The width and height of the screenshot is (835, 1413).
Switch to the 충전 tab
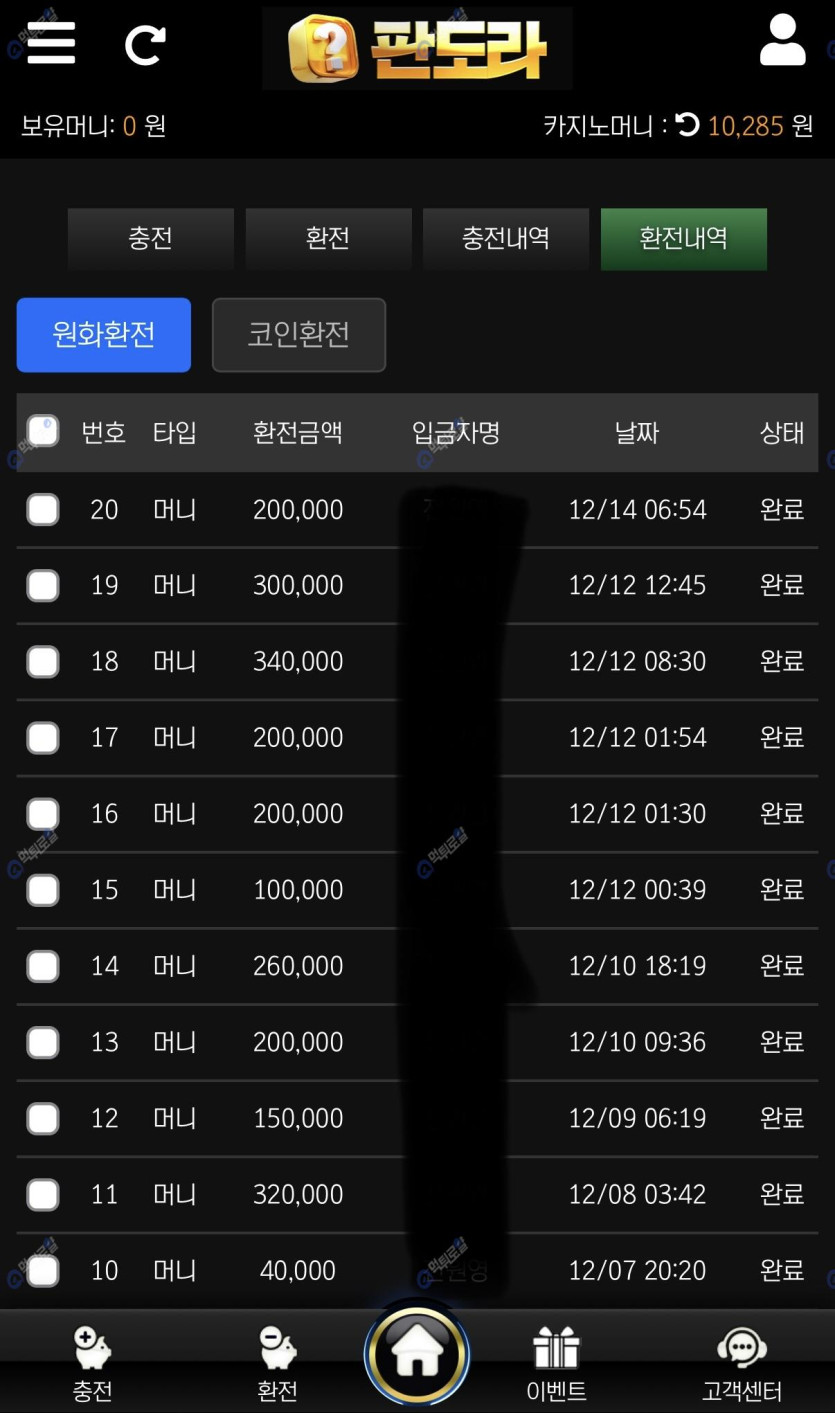coord(150,239)
